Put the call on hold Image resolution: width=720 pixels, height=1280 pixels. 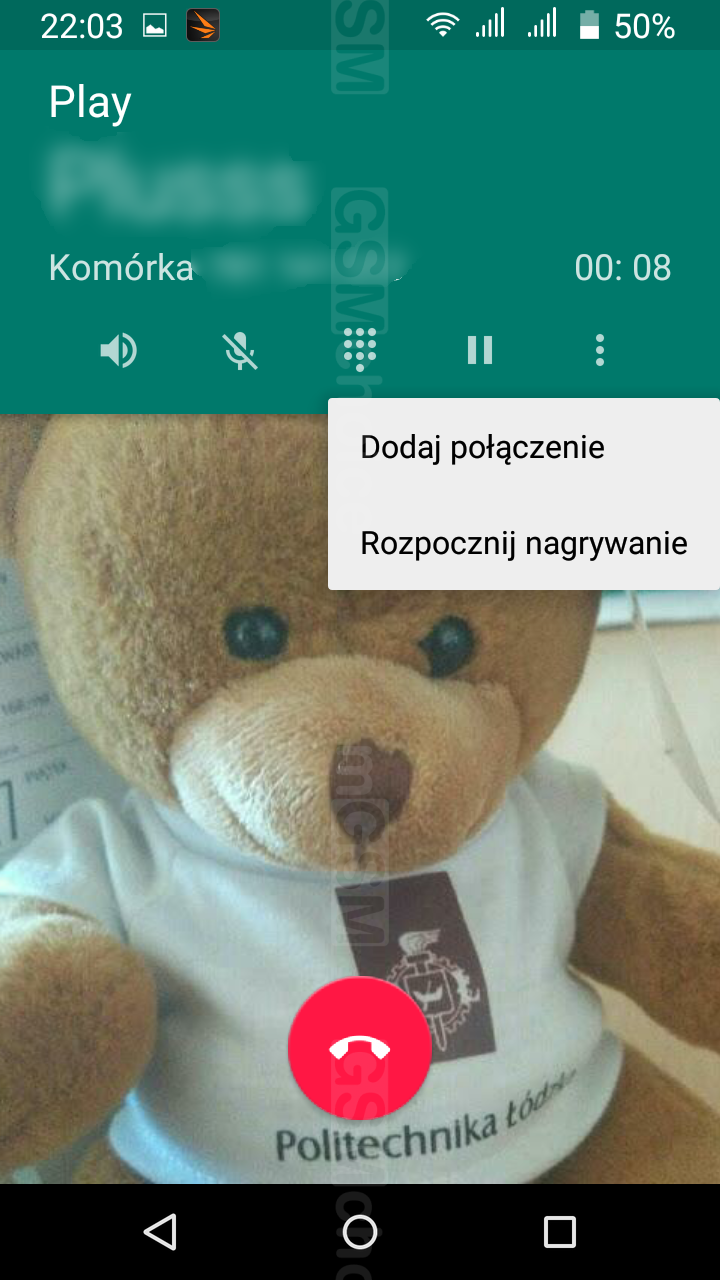click(480, 350)
